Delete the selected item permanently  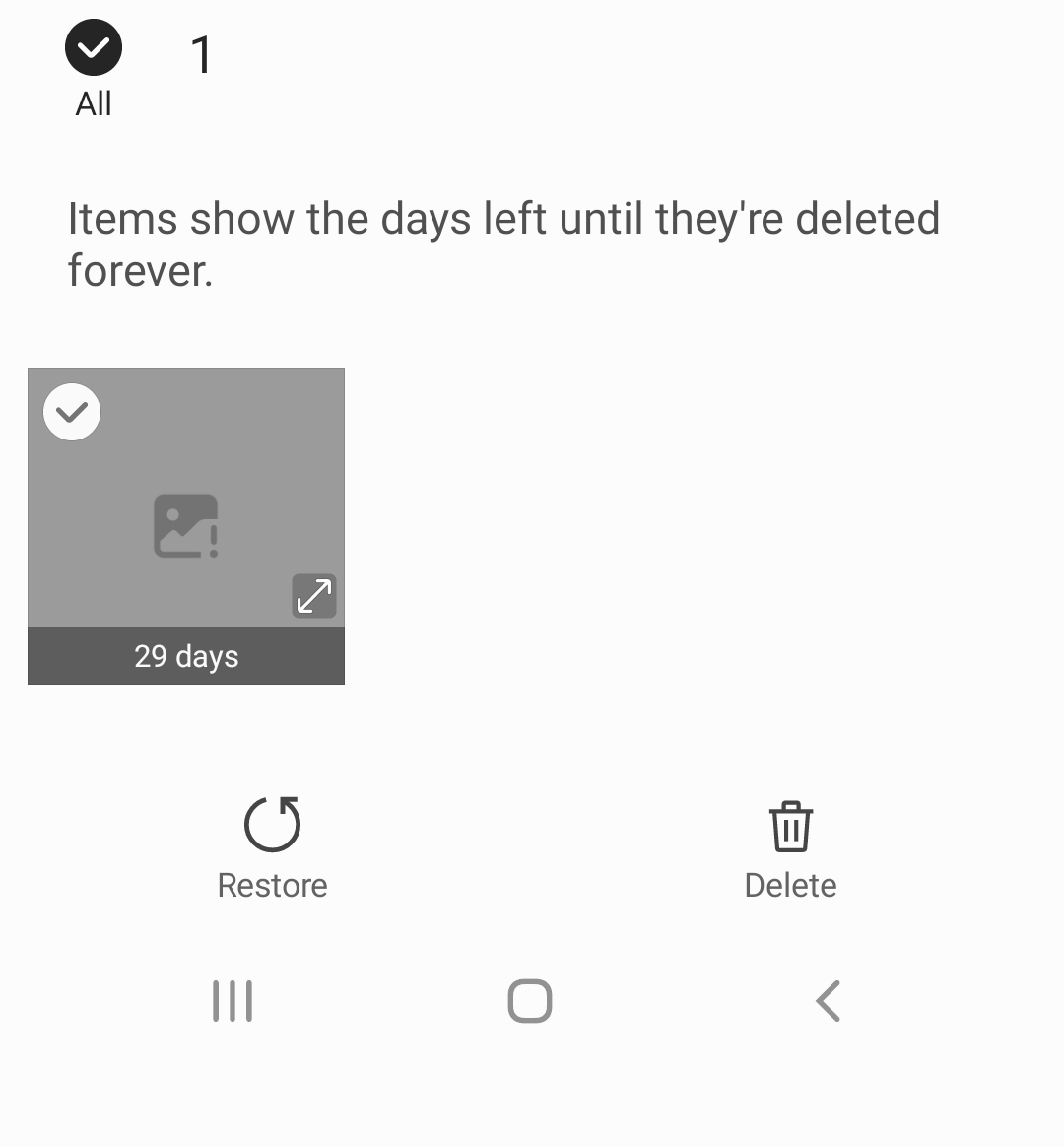click(790, 846)
